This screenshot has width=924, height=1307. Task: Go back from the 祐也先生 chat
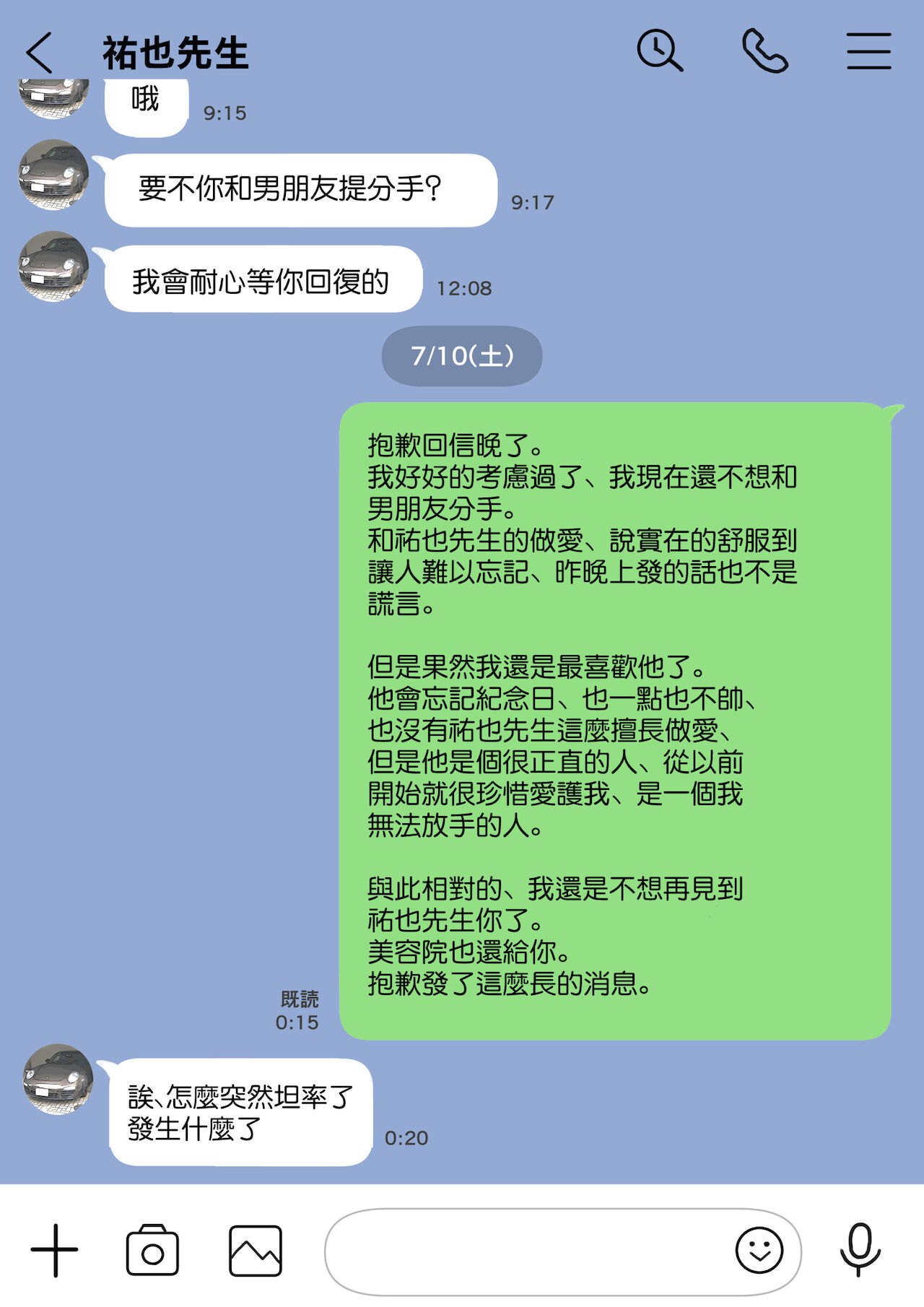coord(40,53)
